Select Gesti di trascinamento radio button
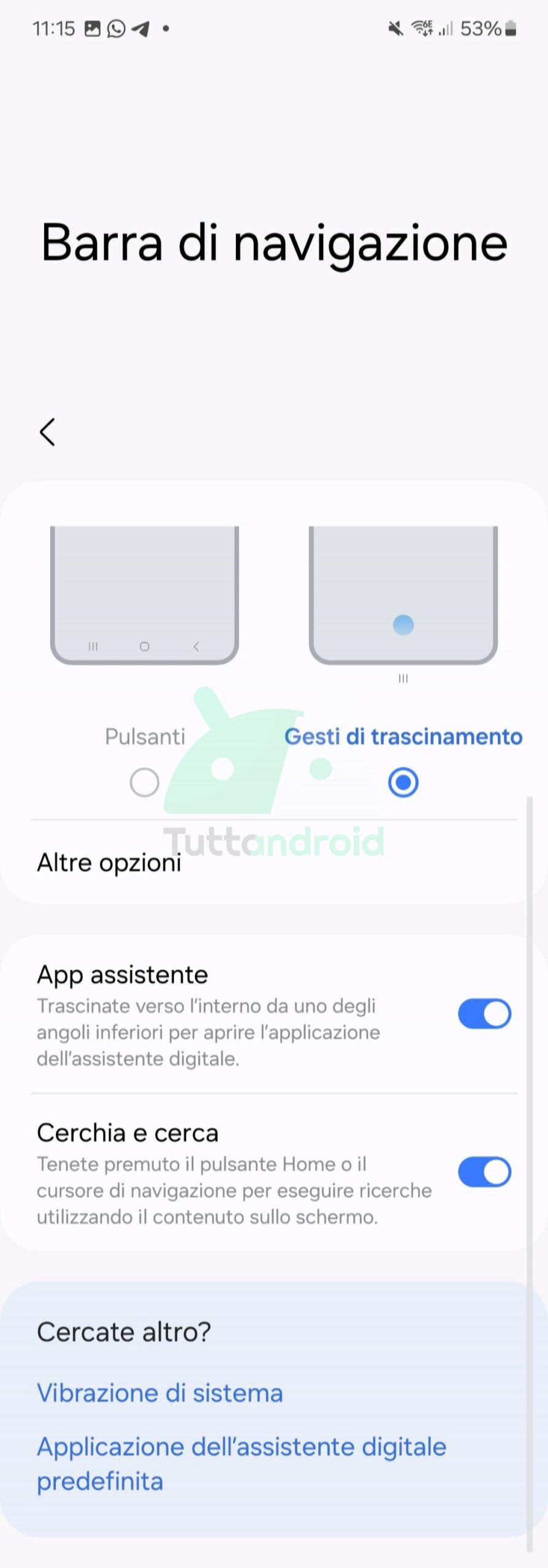 tap(403, 782)
